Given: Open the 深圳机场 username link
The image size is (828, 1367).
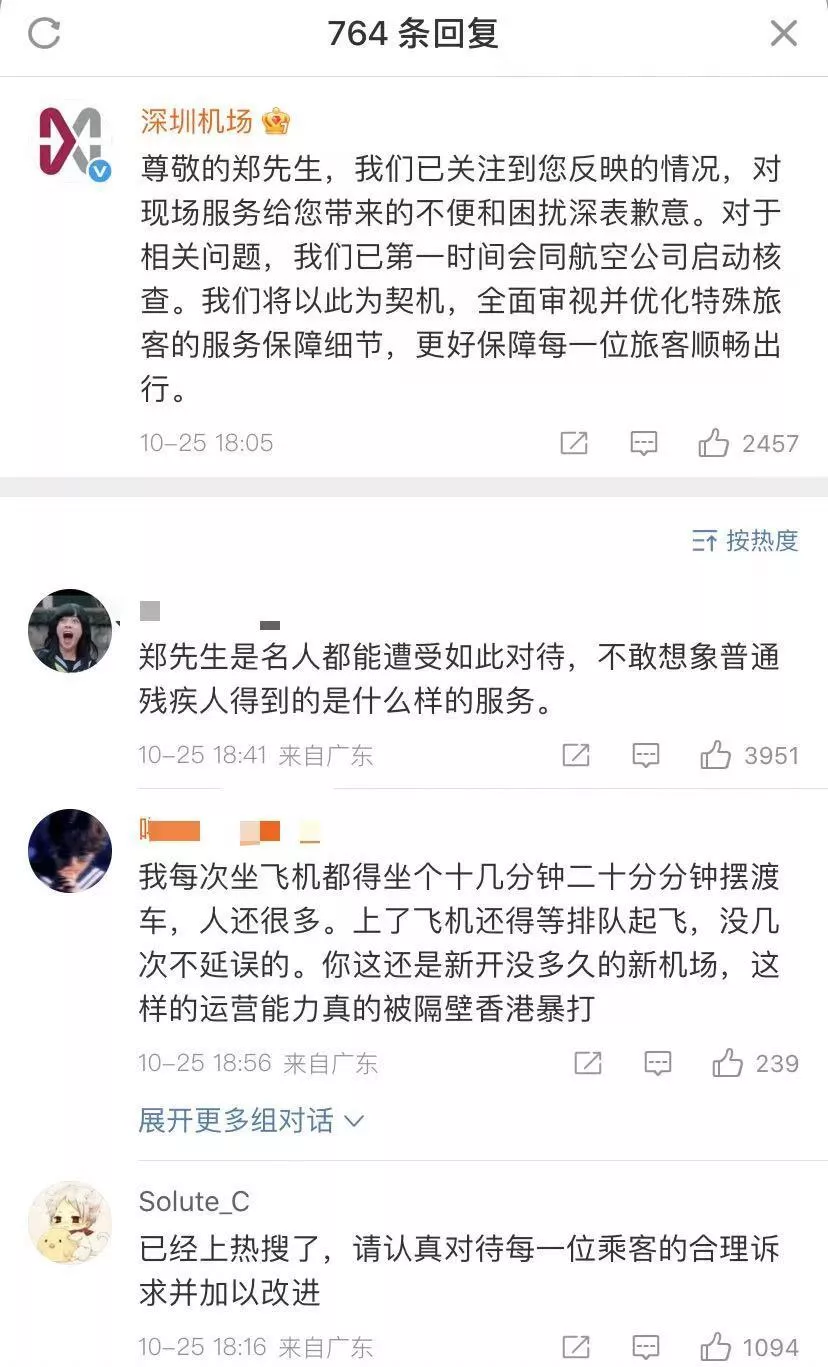Looking at the screenshot, I should (197, 122).
